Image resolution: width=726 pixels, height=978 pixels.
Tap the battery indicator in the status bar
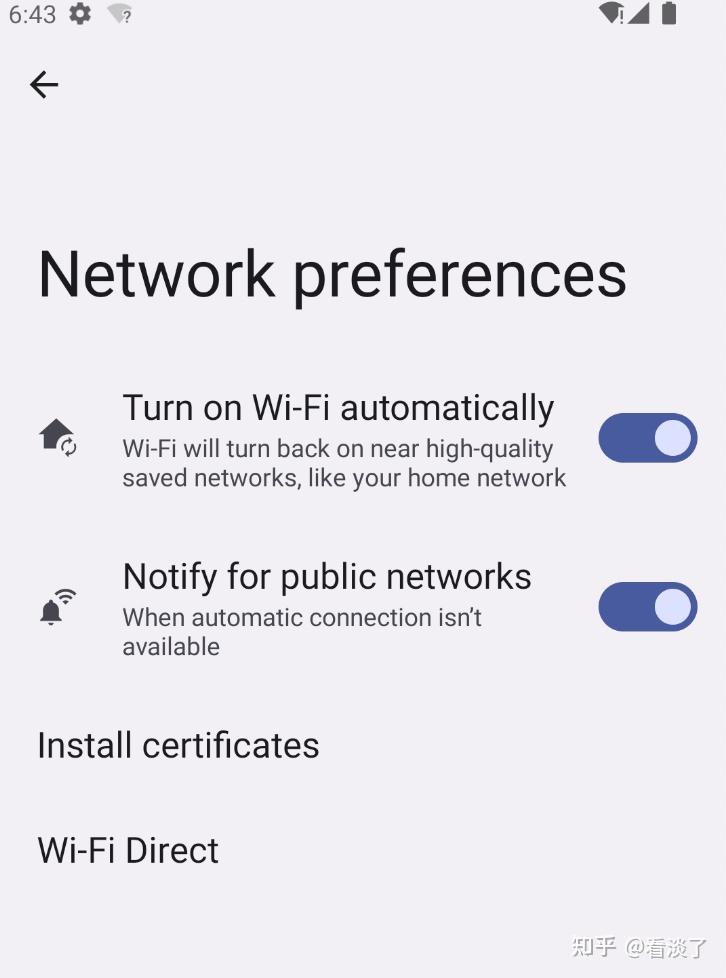click(673, 14)
